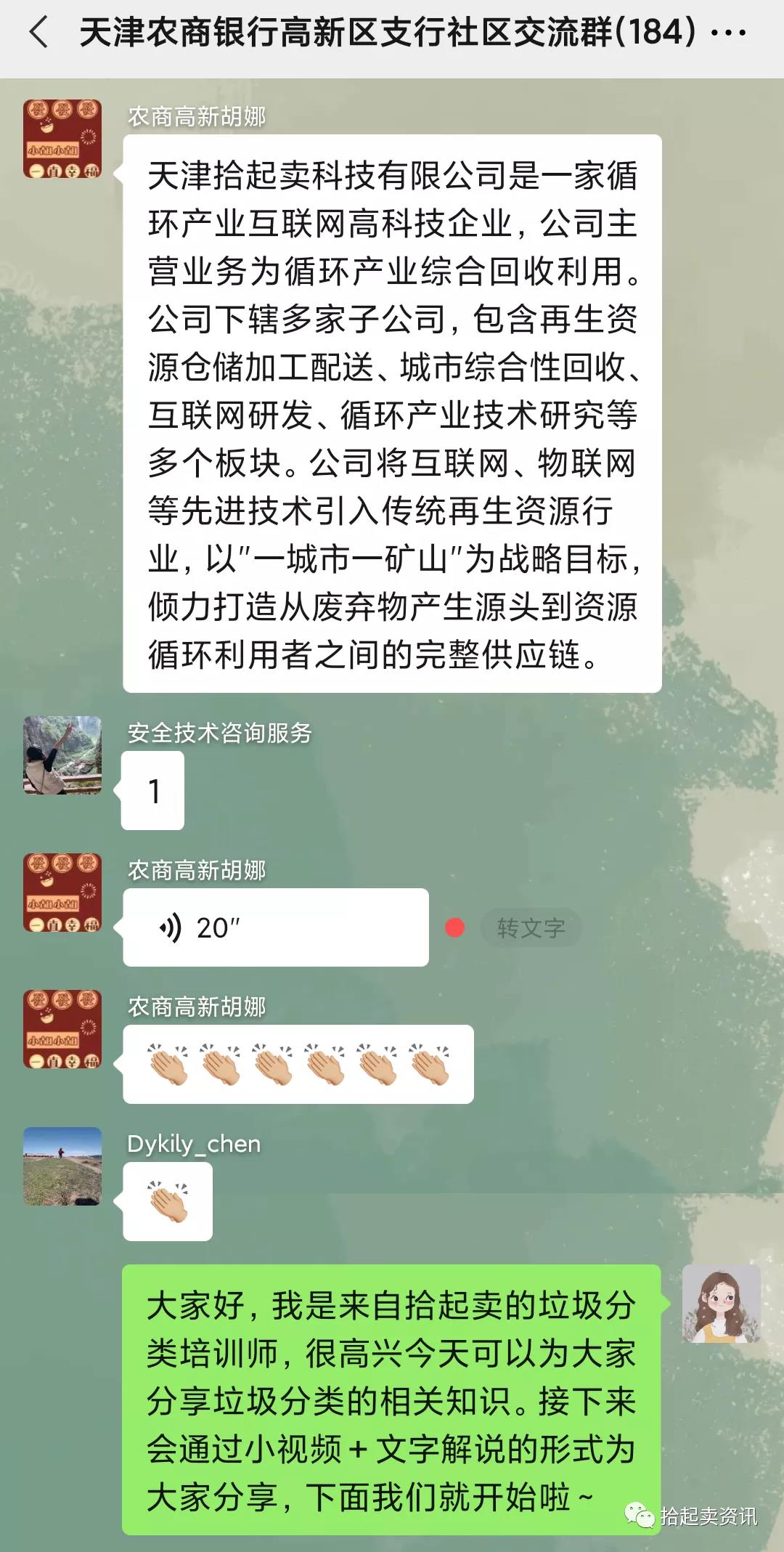The image size is (784, 1552).
Task: View Dykily_chen's profile avatar
Action: (x=62, y=1166)
